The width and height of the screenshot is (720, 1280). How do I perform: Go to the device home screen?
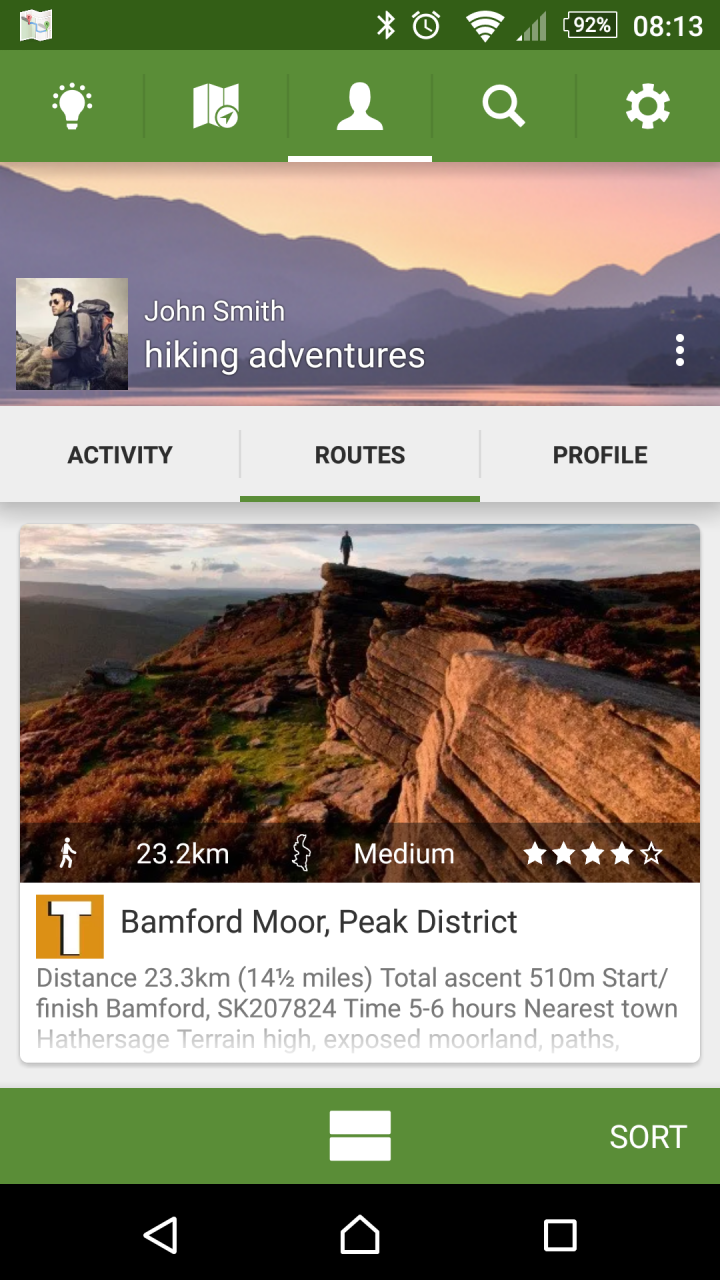(x=360, y=1235)
